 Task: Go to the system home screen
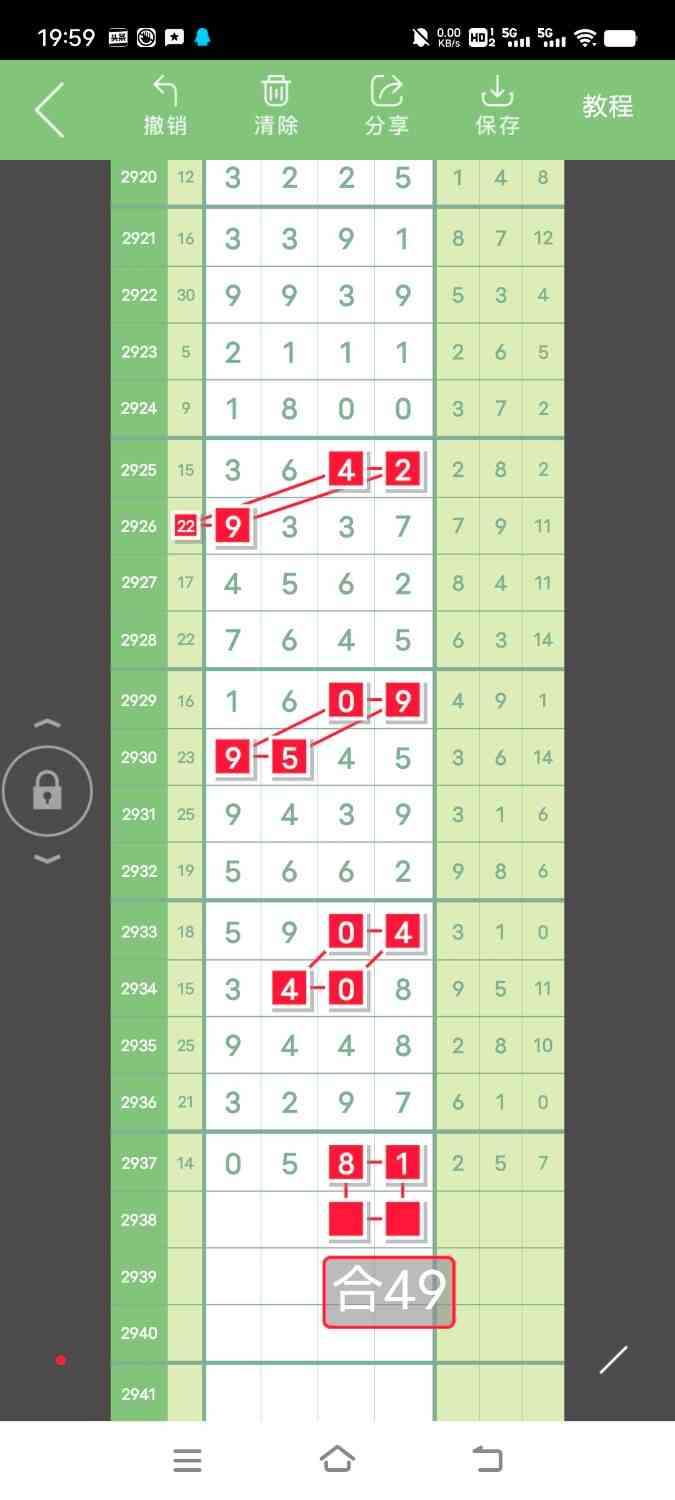click(x=337, y=1460)
